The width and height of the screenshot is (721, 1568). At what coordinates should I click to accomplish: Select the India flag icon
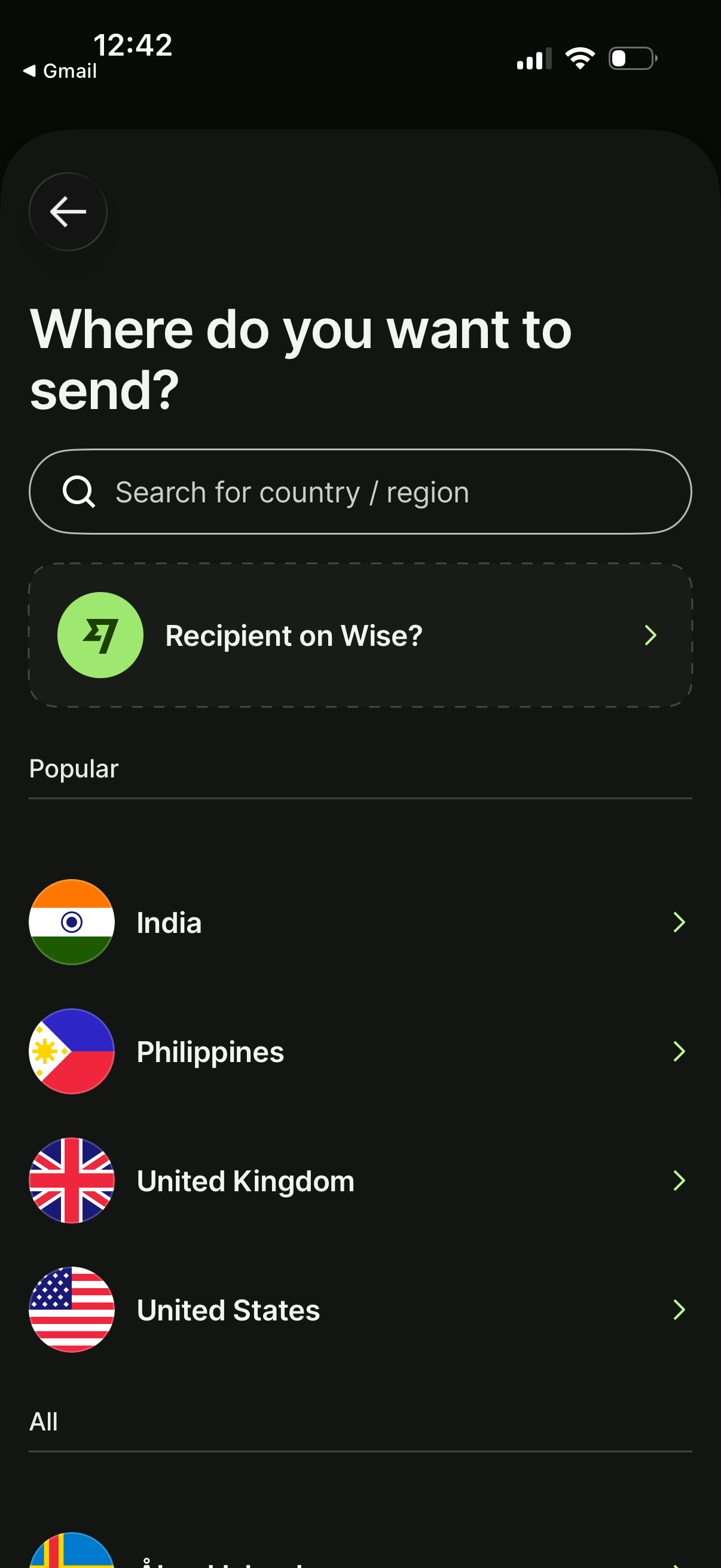[x=71, y=922]
